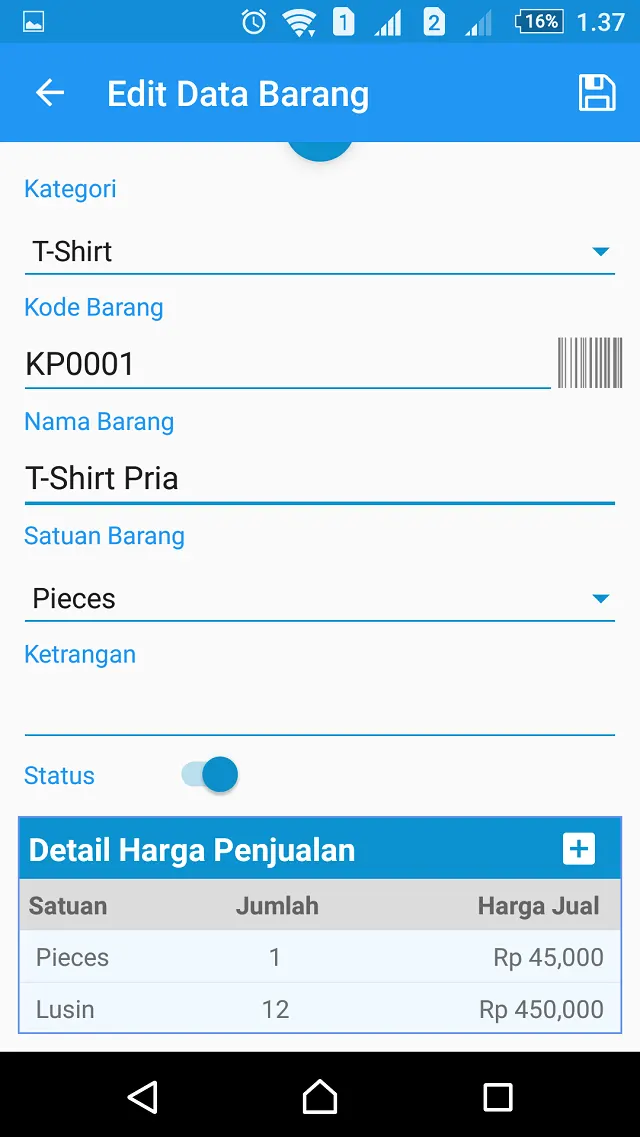Open the recent apps view
The height and width of the screenshot is (1137, 640).
(x=498, y=1096)
